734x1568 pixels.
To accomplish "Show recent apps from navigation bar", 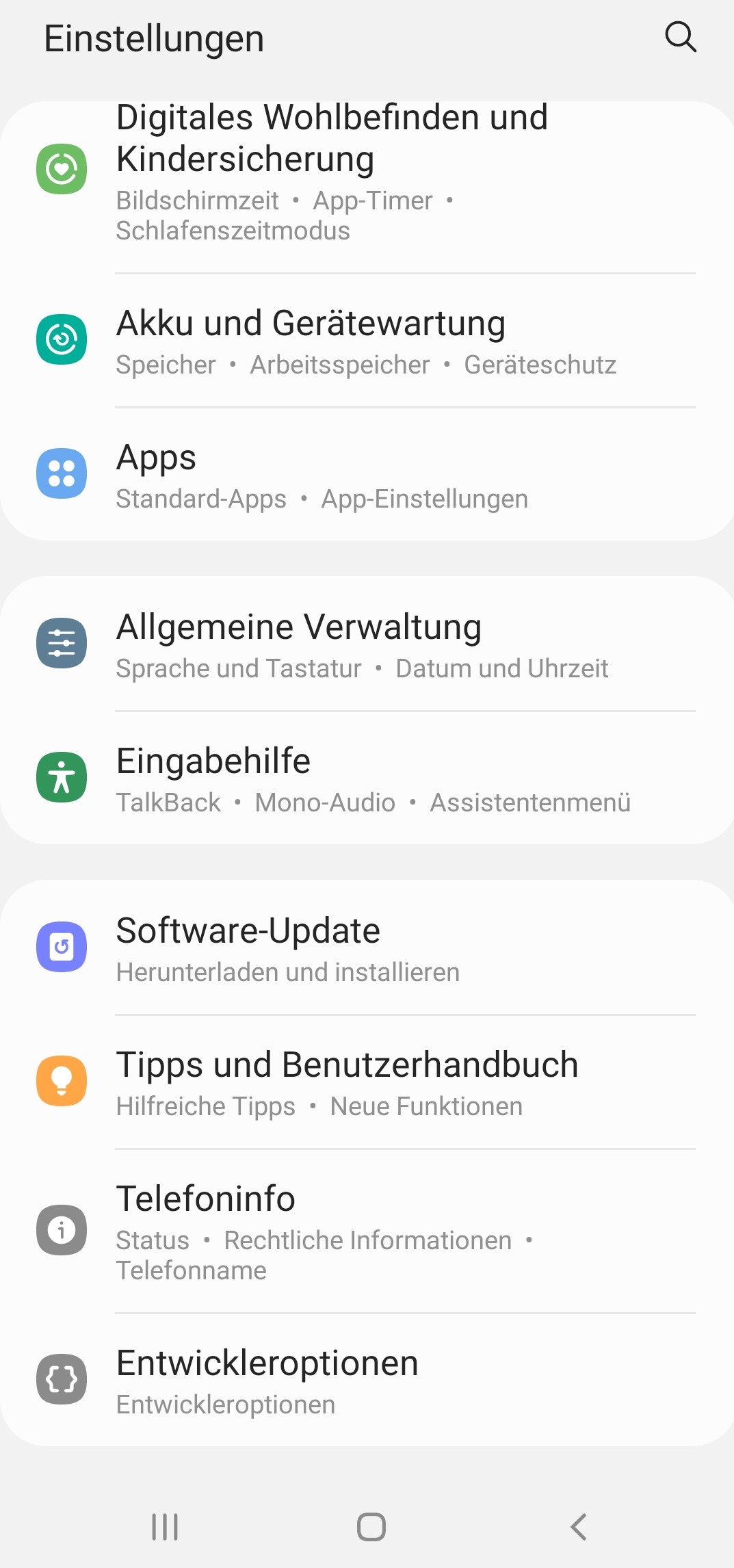I will [x=165, y=1527].
